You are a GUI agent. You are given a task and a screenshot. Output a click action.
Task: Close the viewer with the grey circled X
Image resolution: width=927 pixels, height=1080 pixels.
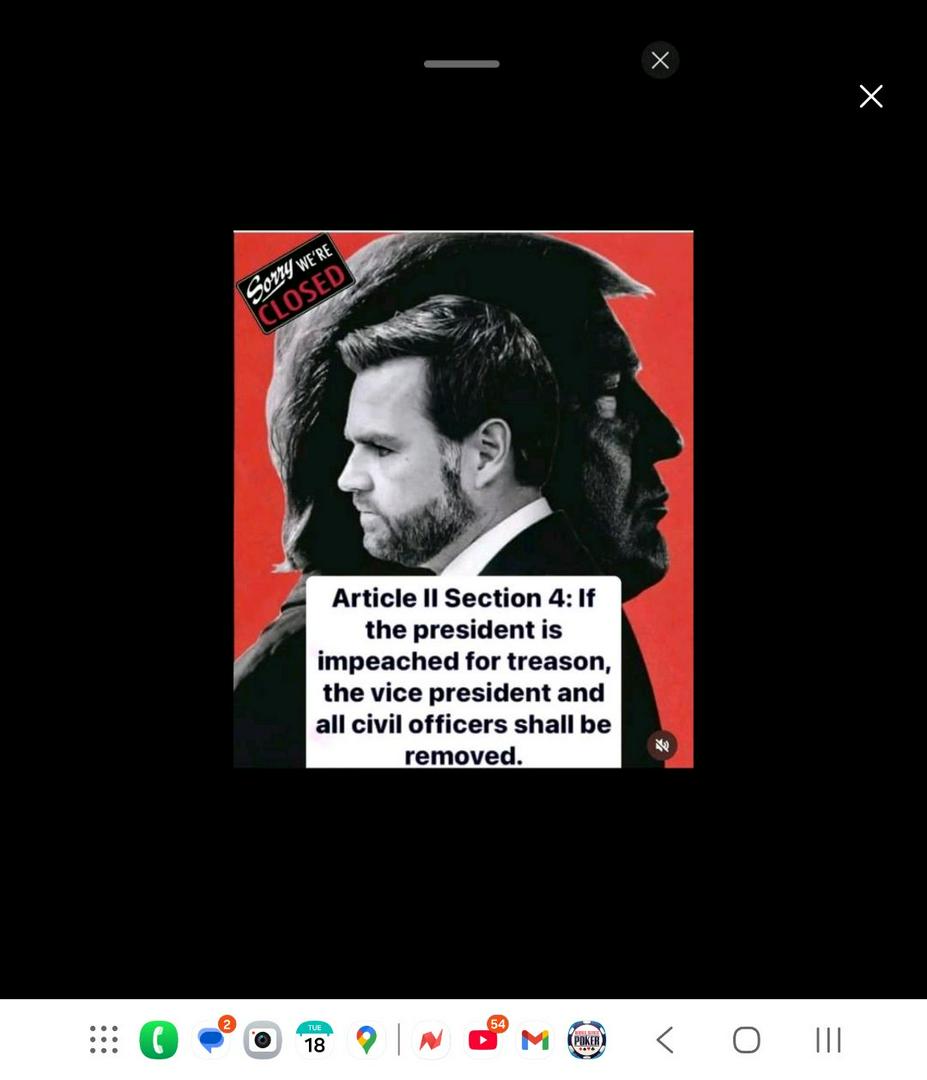click(660, 60)
